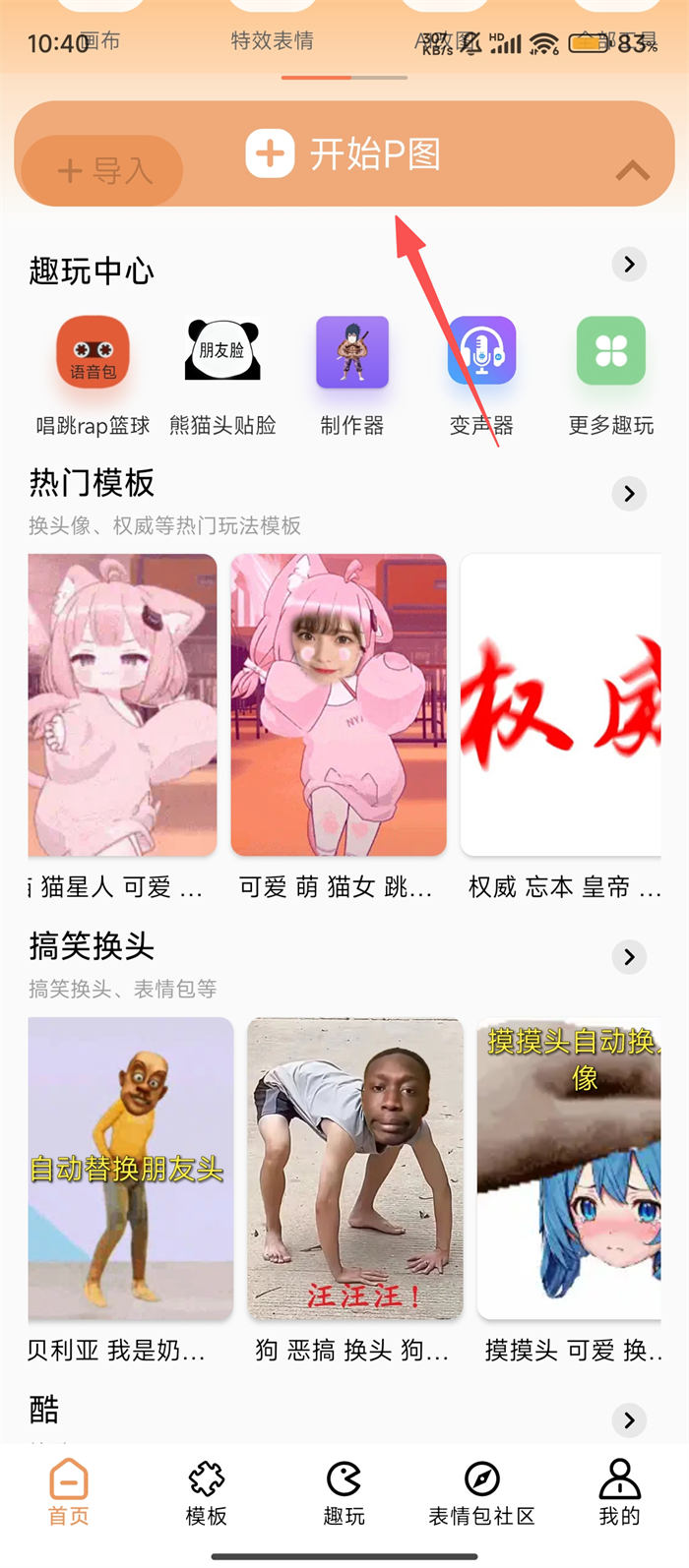Go to 表情包社区 tab
The height and width of the screenshot is (1568, 689).
click(x=481, y=1492)
